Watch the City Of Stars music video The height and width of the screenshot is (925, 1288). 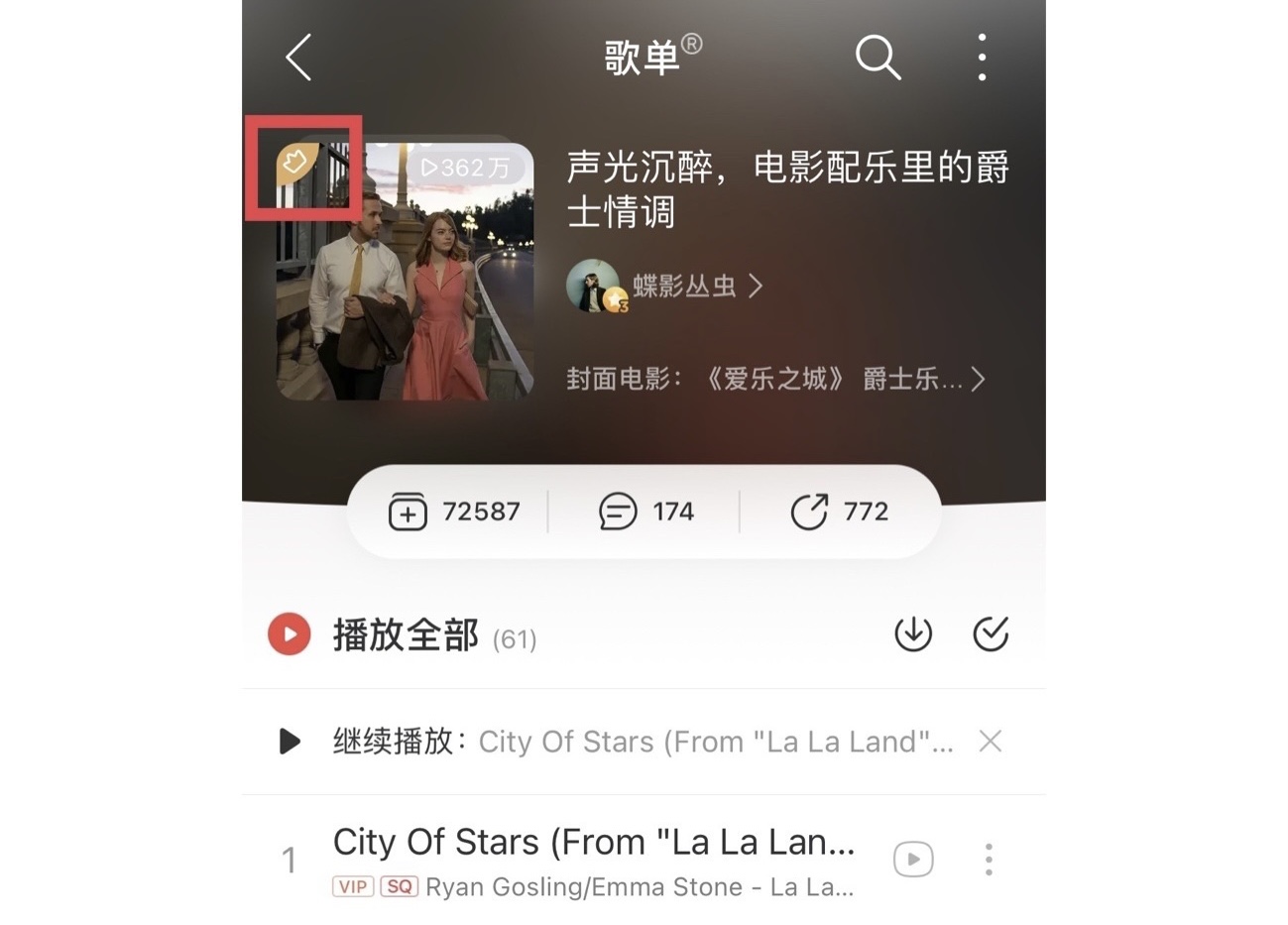click(913, 859)
